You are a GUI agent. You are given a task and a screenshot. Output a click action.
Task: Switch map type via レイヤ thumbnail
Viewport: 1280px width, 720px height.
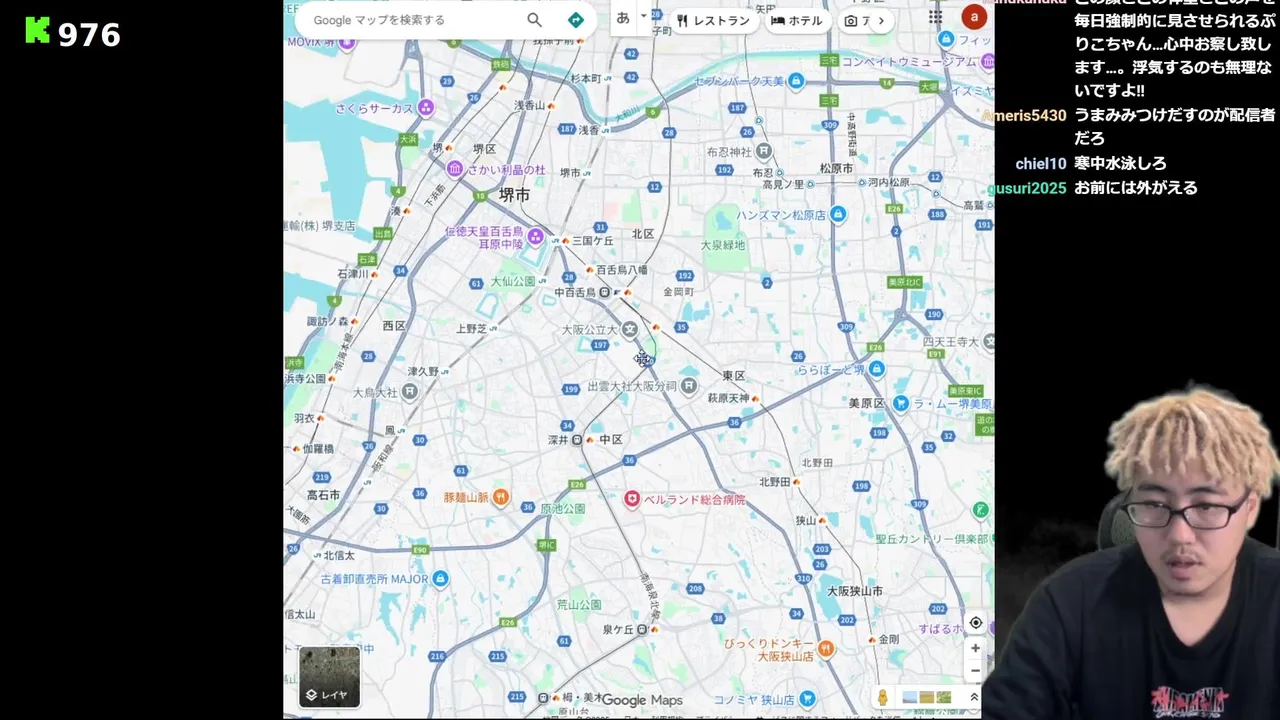point(329,676)
